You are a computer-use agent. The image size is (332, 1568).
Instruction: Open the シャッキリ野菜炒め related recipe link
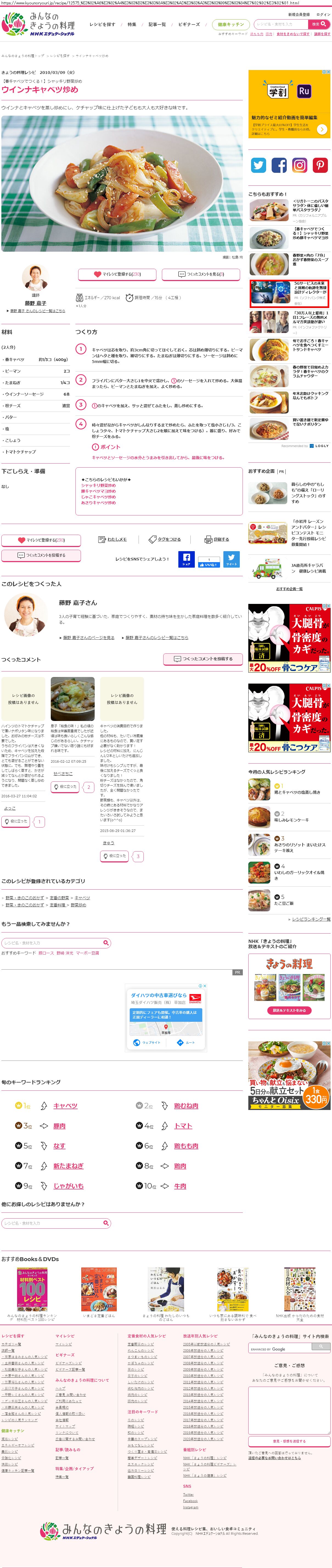(x=99, y=485)
